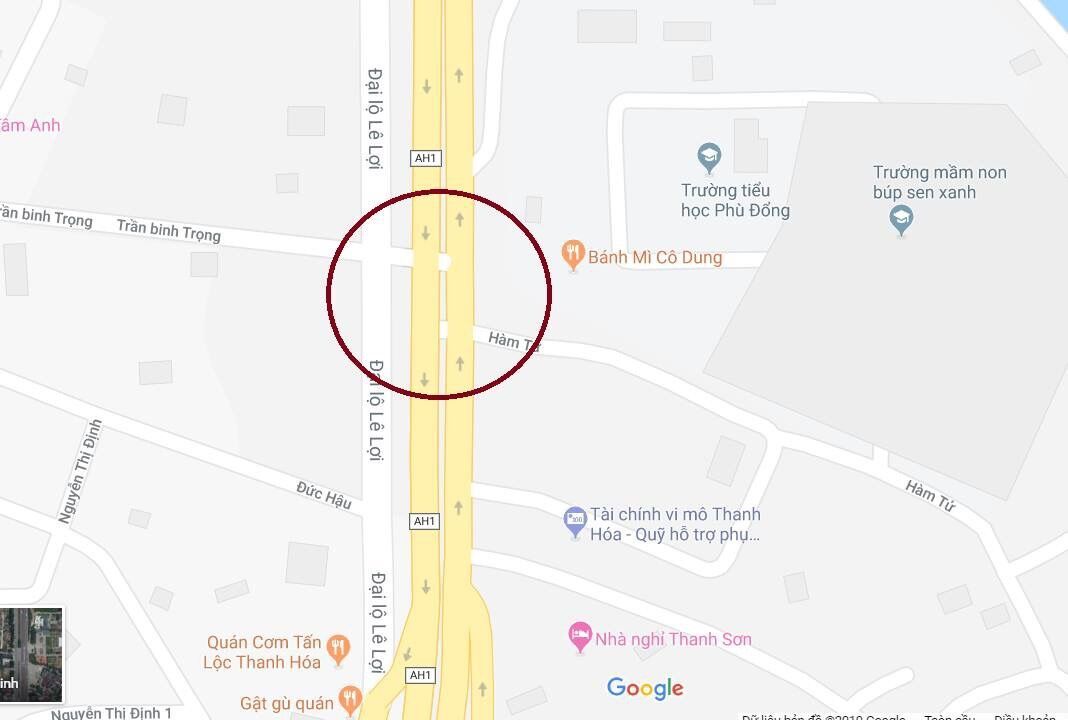Open the Quán Cơm Tấn Lộc Thanh Hóa marker
Image resolution: width=1068 pixels, height=720 pixels.
coord(339,650)
